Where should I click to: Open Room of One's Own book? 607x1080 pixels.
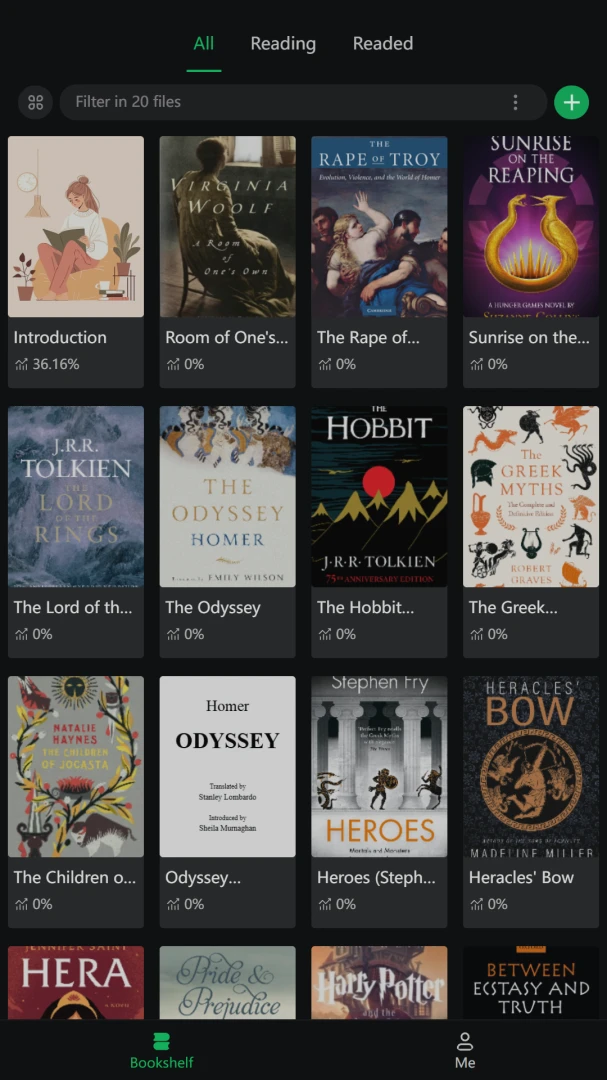[x=227, y=262]
